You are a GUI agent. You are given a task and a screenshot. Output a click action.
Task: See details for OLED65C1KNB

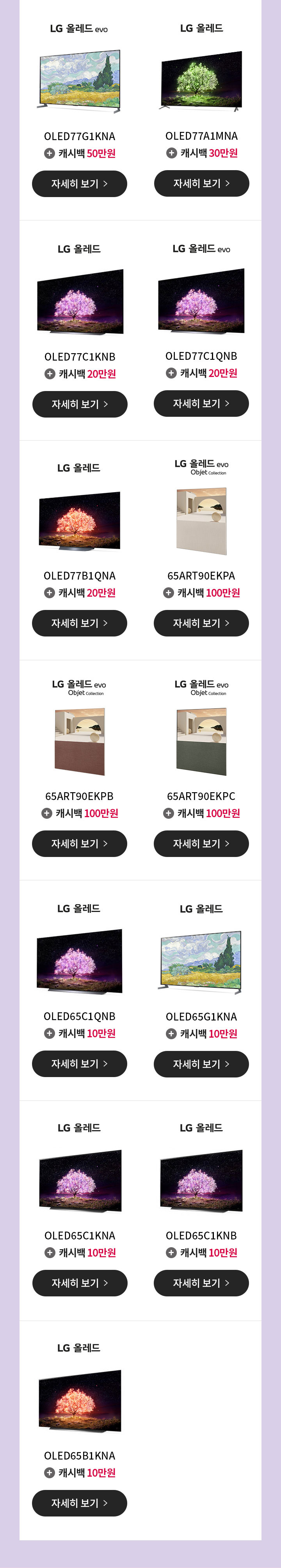click(201, 1282)
